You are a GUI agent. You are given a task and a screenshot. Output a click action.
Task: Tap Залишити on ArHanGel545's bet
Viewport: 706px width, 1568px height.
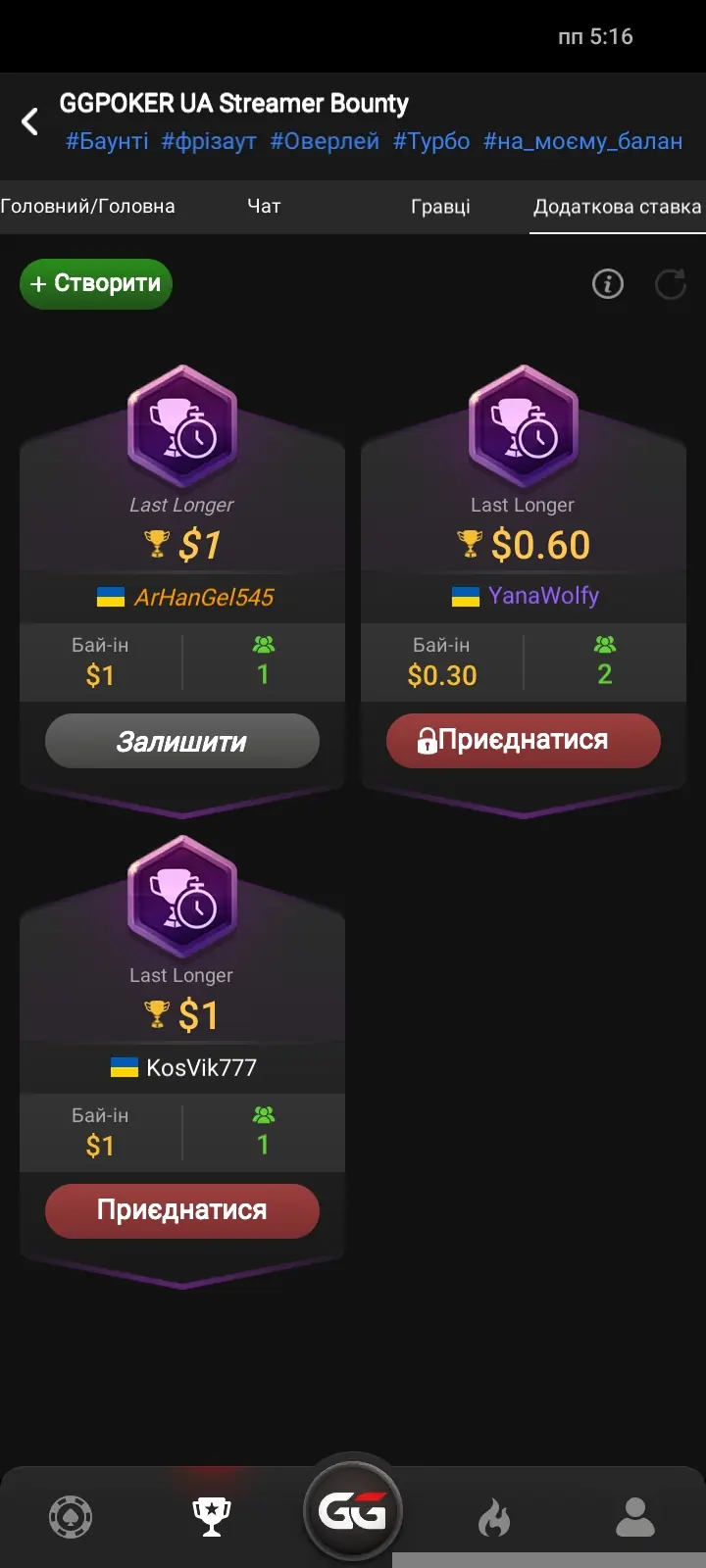182,742
